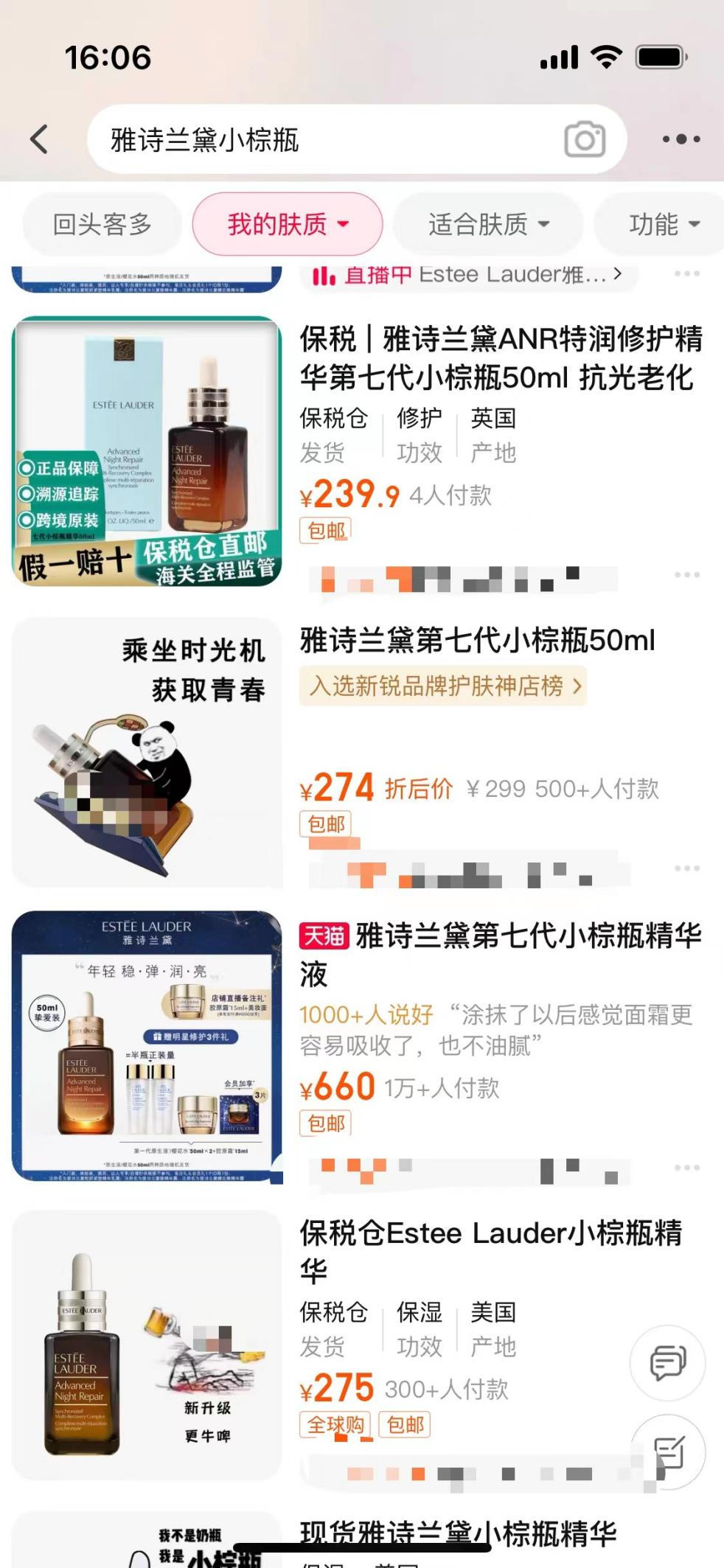The width and height of the screenshot is (724, 1568).
Task: Open the 保税 ANR特润修护精华 ¥239.9 product
Action: 500,358
